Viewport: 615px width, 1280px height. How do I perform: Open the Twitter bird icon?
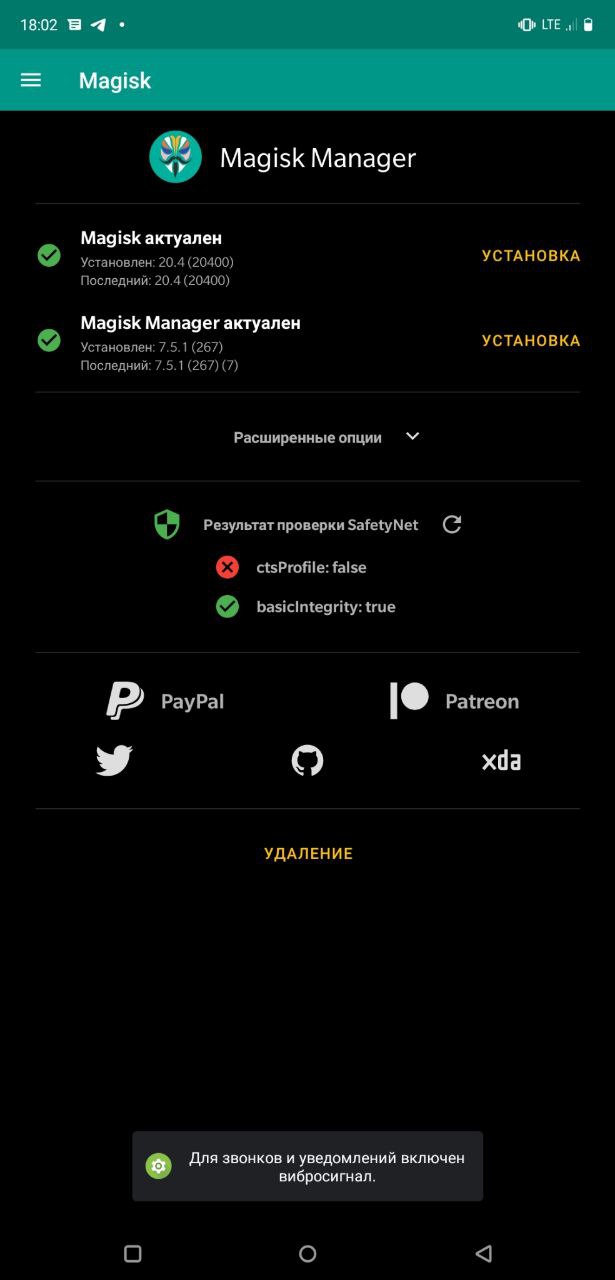[114, 761]
